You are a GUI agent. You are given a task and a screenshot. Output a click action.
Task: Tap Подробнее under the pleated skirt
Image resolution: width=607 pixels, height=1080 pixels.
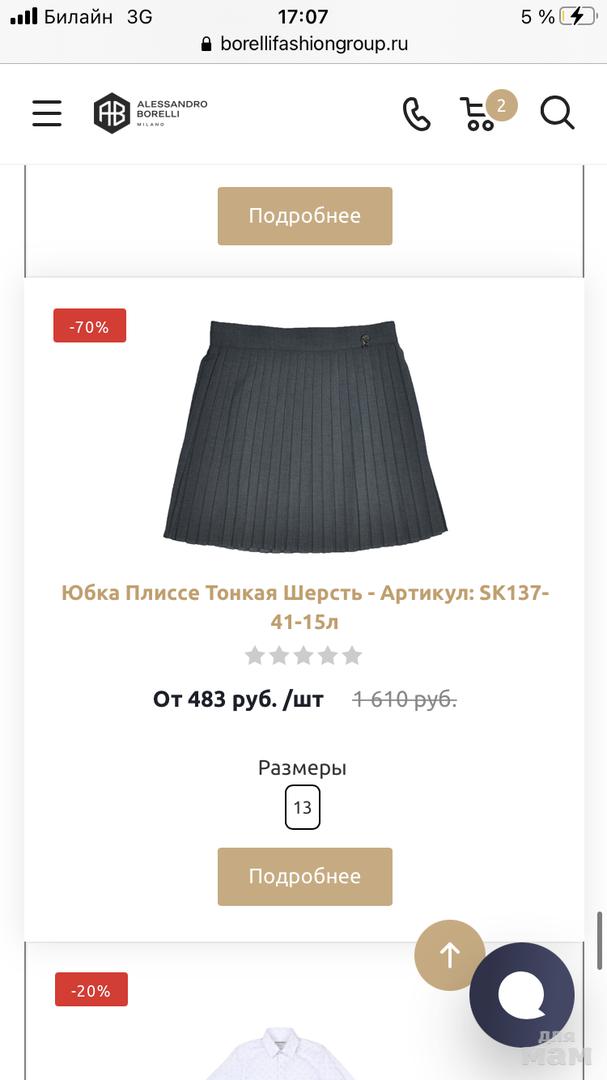point(305,876)
